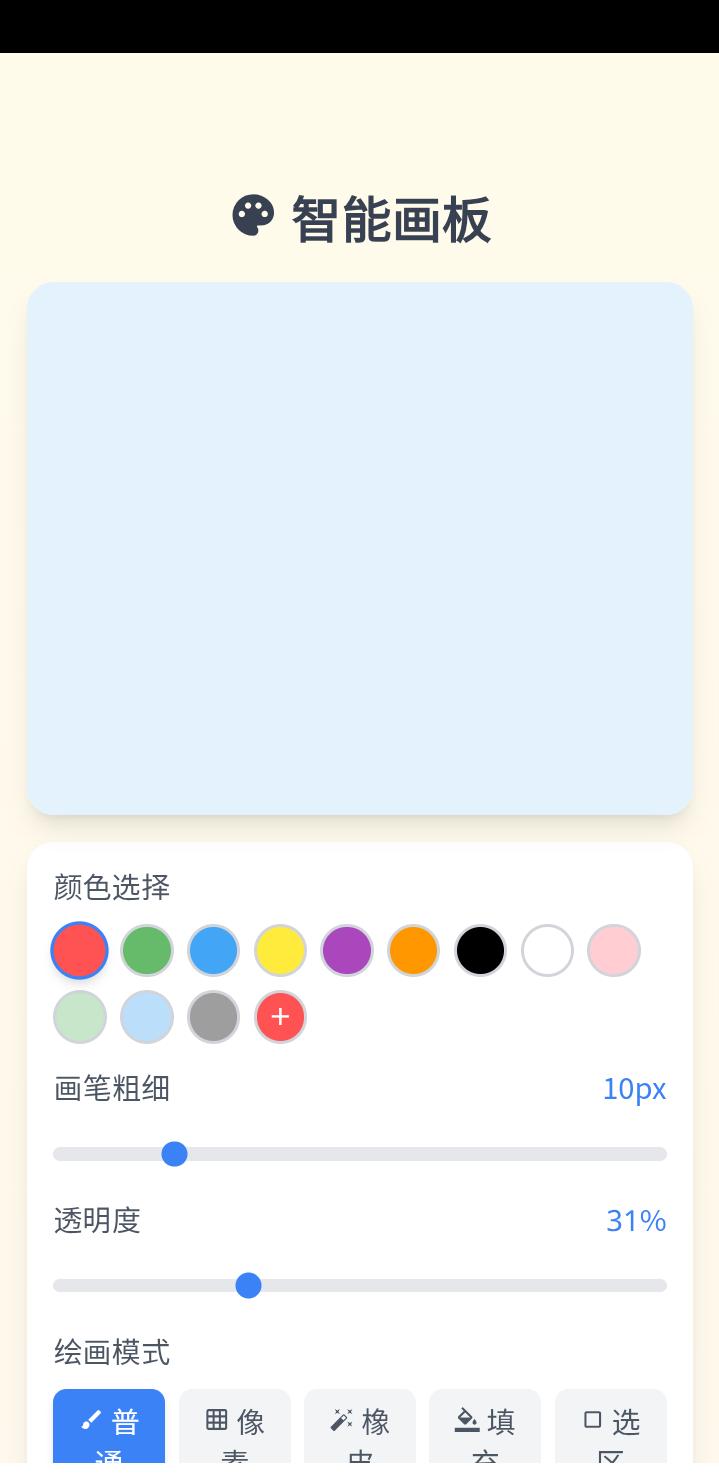
Task: Pick the green color swatch
Action: pos(147,950)
